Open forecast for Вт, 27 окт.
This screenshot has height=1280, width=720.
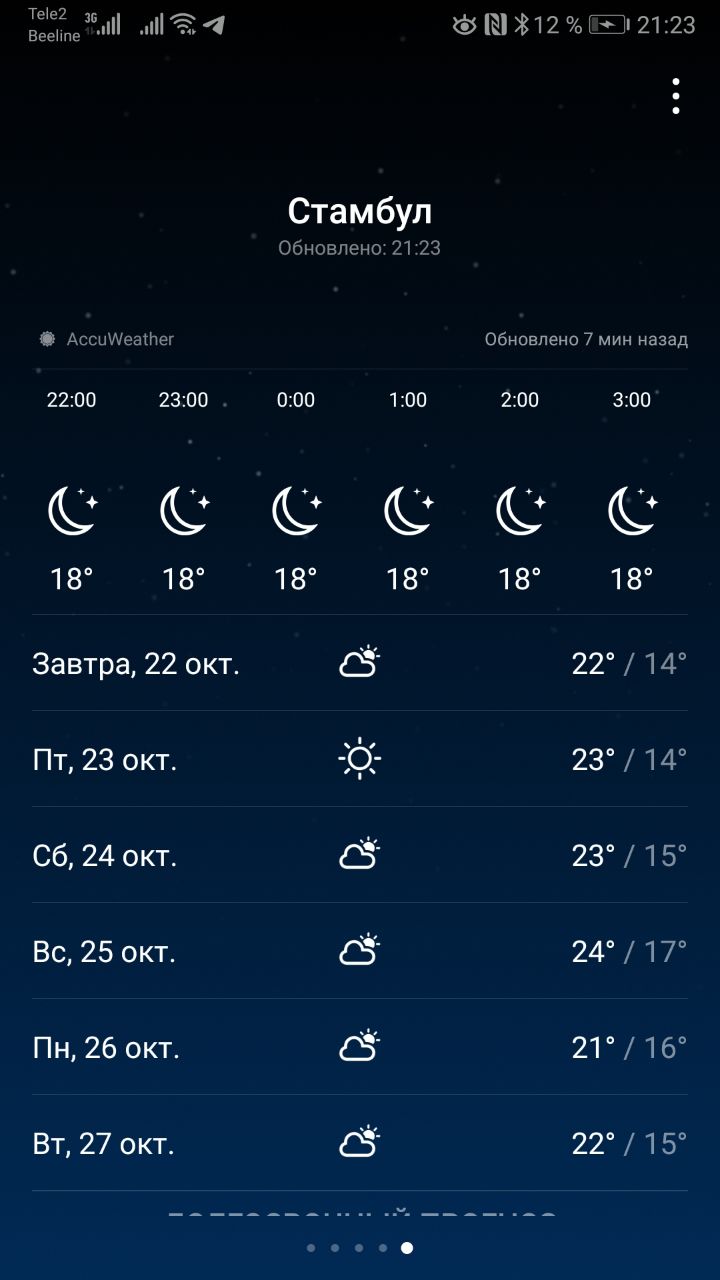pyautogui.click(x=360, y=1143)
